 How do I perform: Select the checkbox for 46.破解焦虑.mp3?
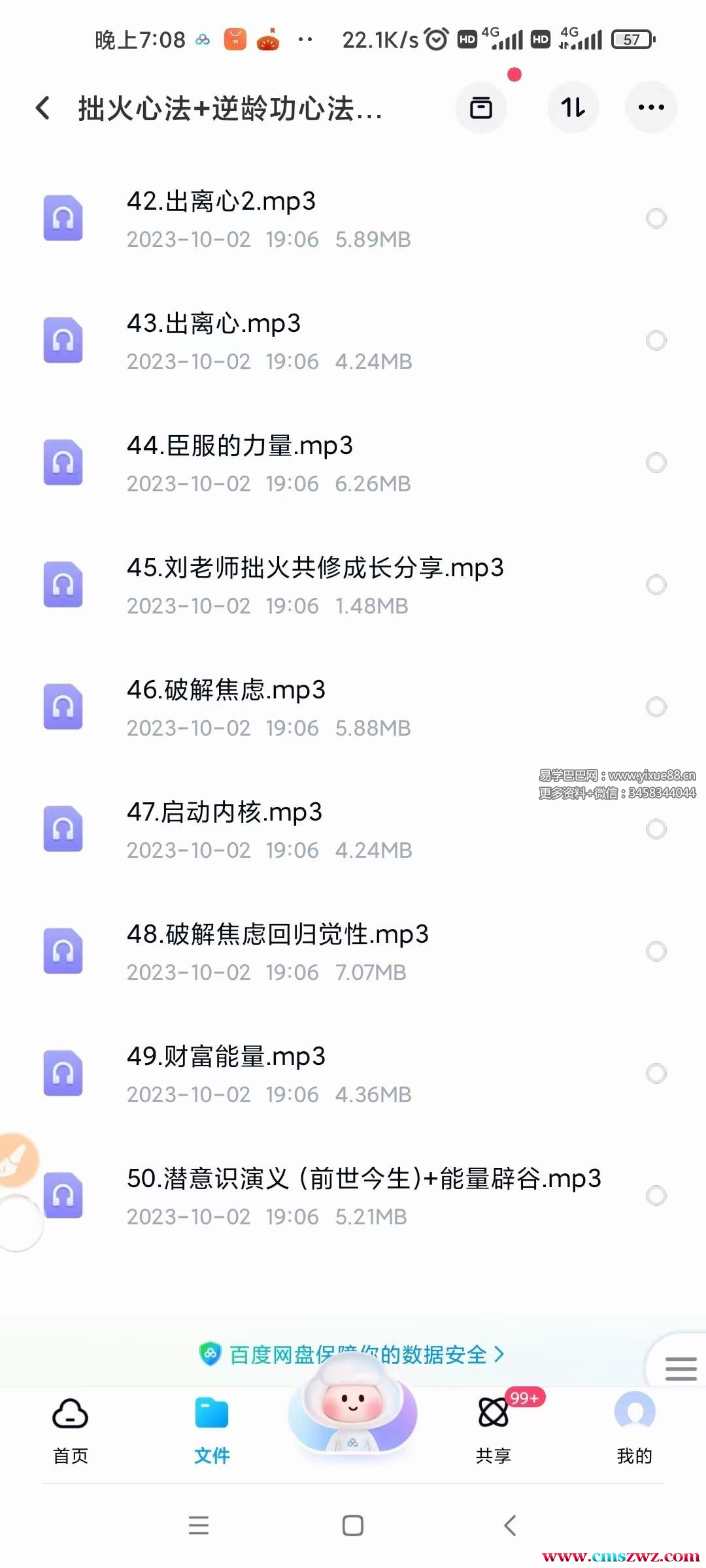(656, 707)
